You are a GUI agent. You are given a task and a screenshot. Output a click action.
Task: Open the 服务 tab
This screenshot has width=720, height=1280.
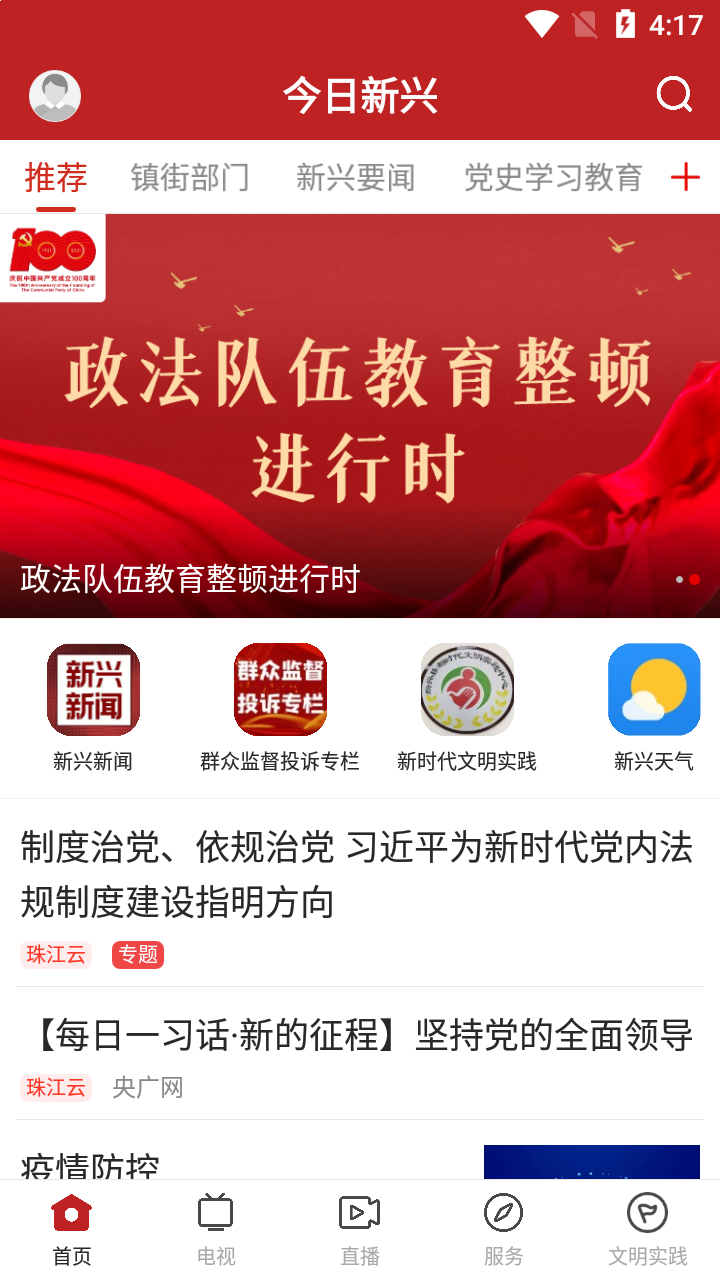[x=504, y=1229]
